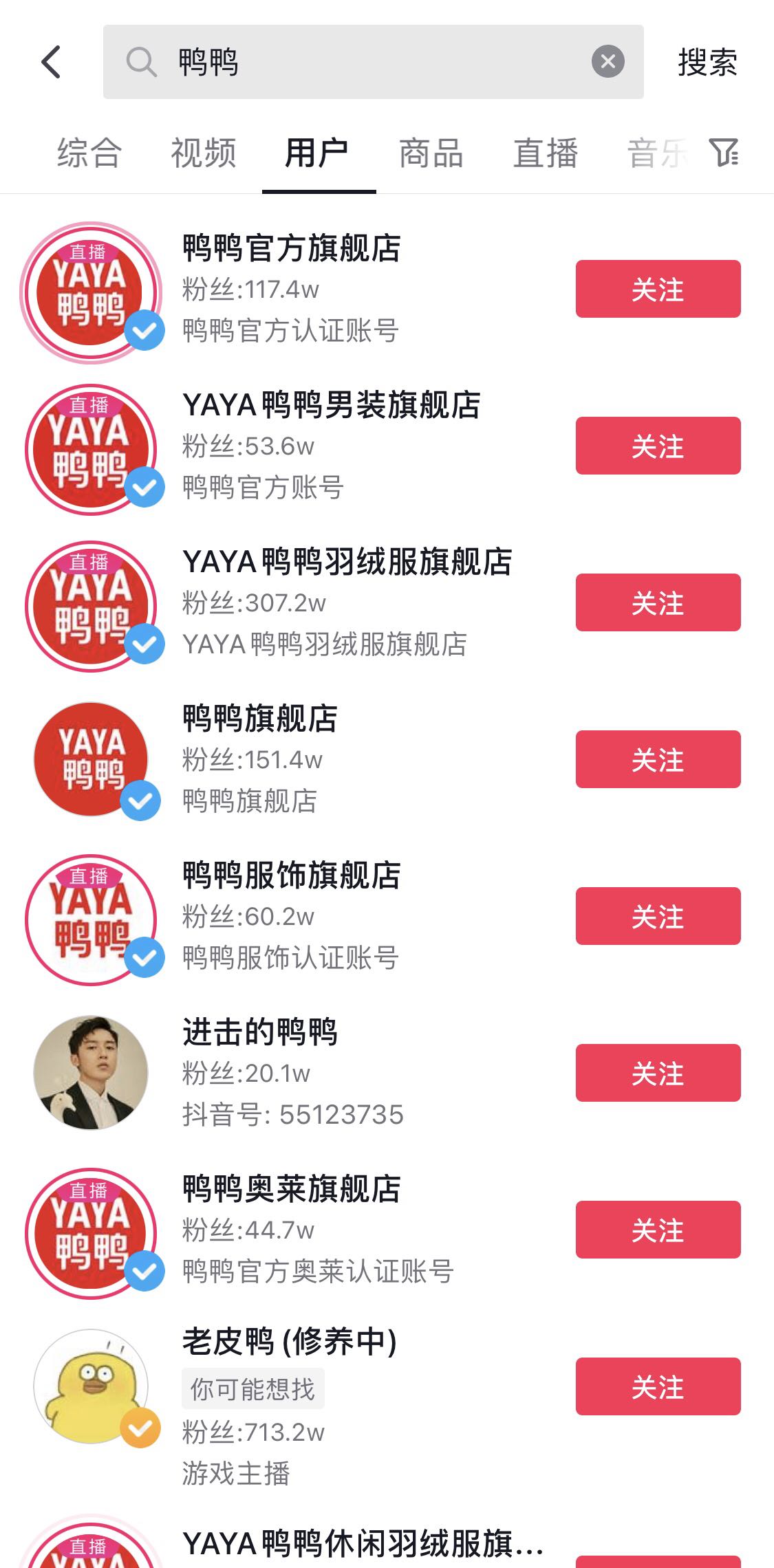View live avatar of 鸭鸭官方旗舰店

pyautogui.click(x=91, y=292)
